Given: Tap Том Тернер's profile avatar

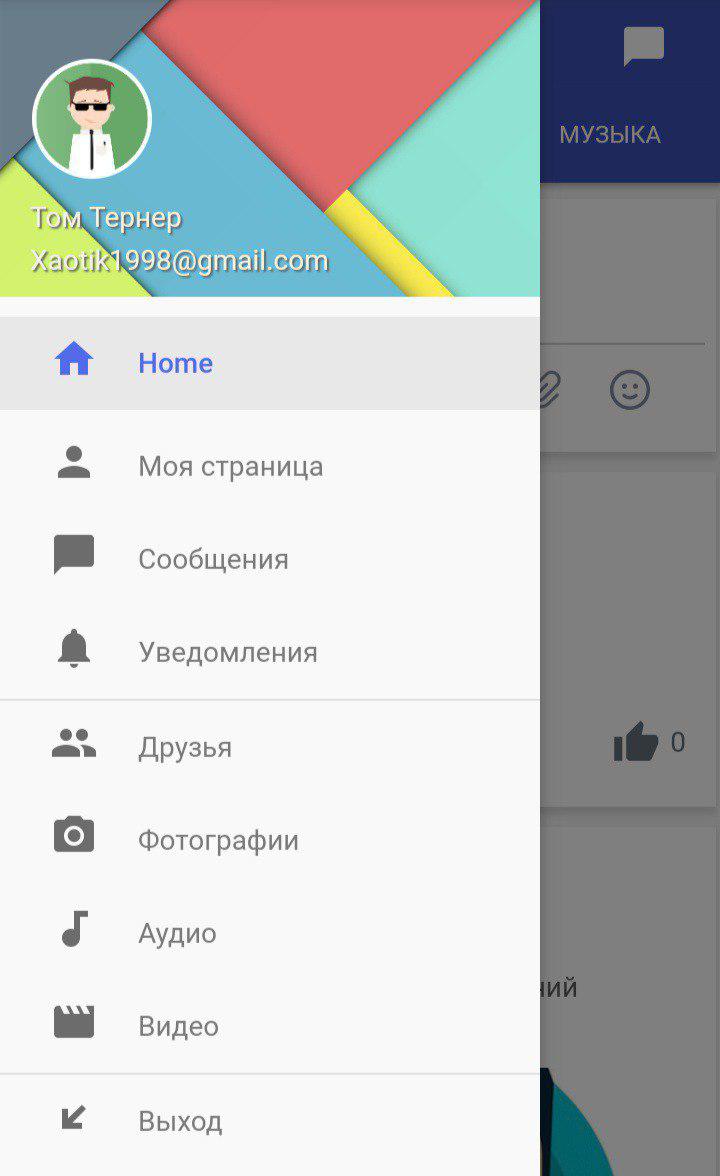Looking at the screenshot, I should click(x=92, y=119).
